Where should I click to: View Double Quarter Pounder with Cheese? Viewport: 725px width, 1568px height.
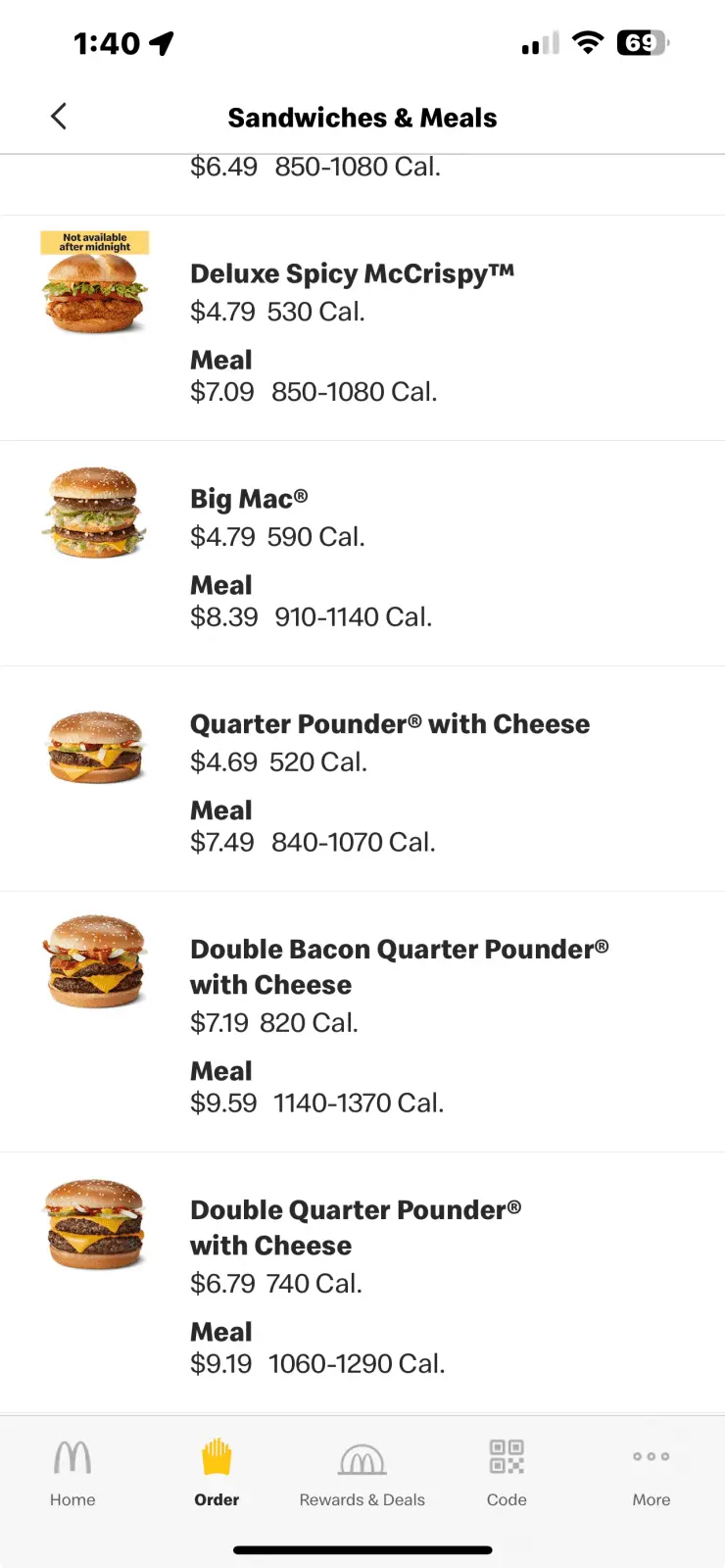click(355, 1227)
